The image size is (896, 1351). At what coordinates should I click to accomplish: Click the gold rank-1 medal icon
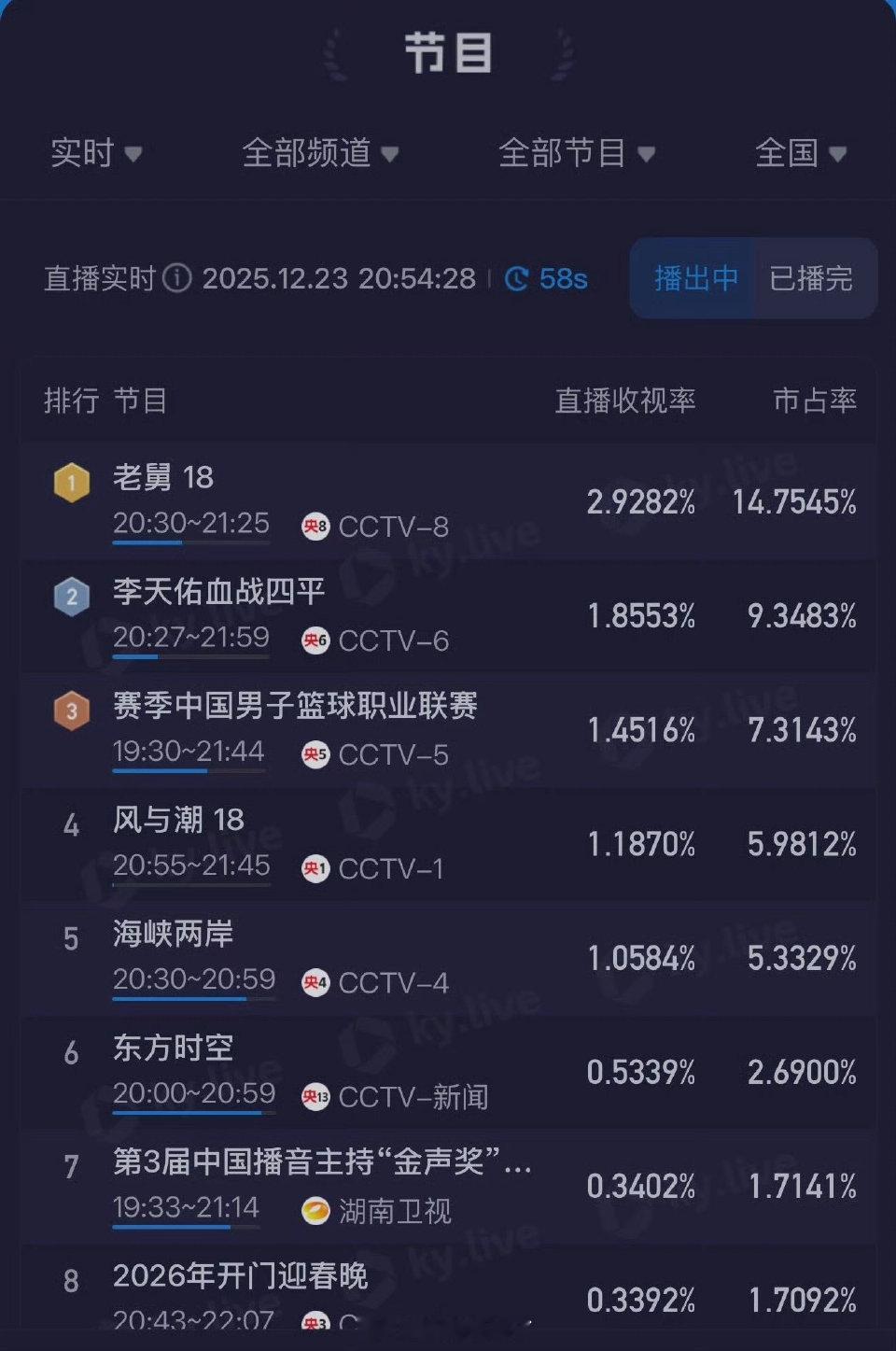[x=71, y=482]
